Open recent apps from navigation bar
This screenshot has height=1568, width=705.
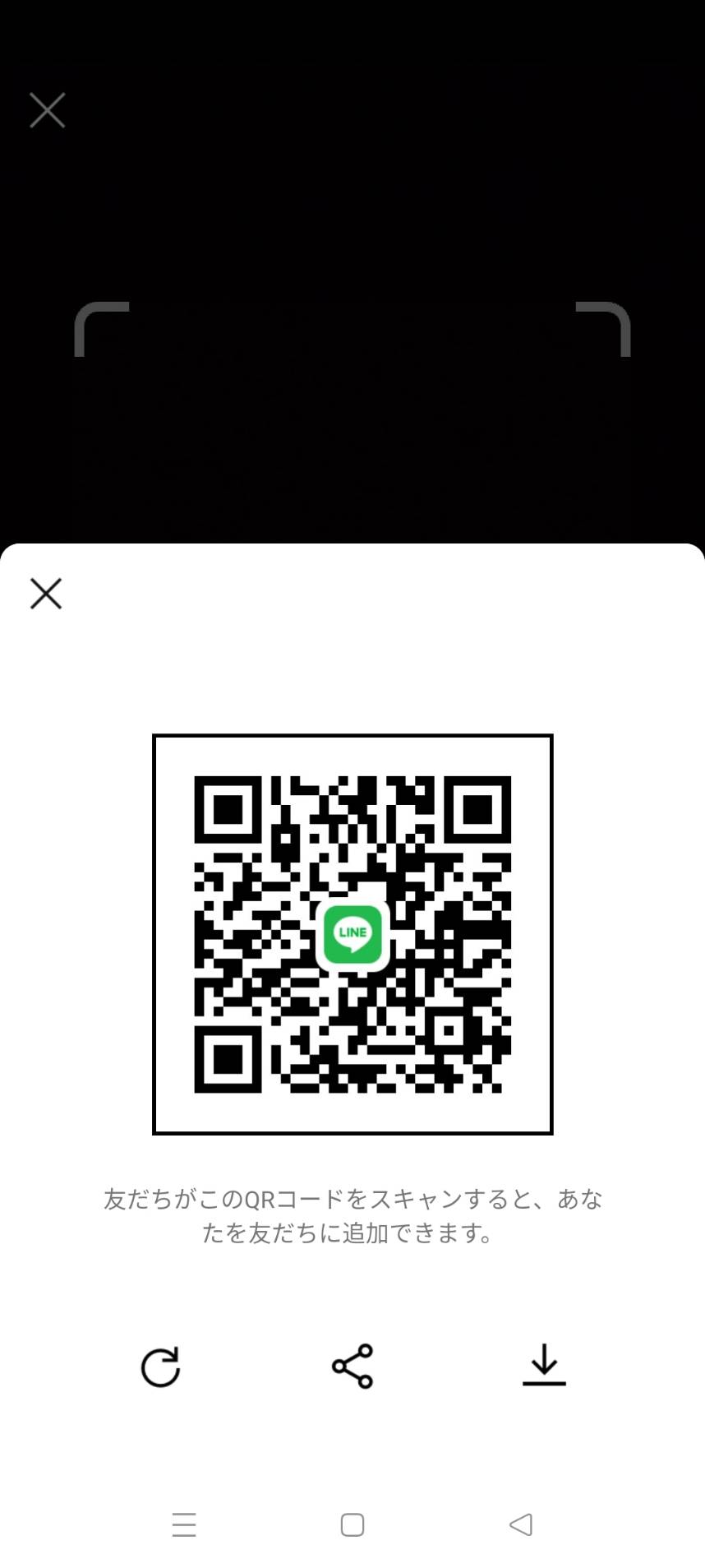click(x=184, y=1524)
